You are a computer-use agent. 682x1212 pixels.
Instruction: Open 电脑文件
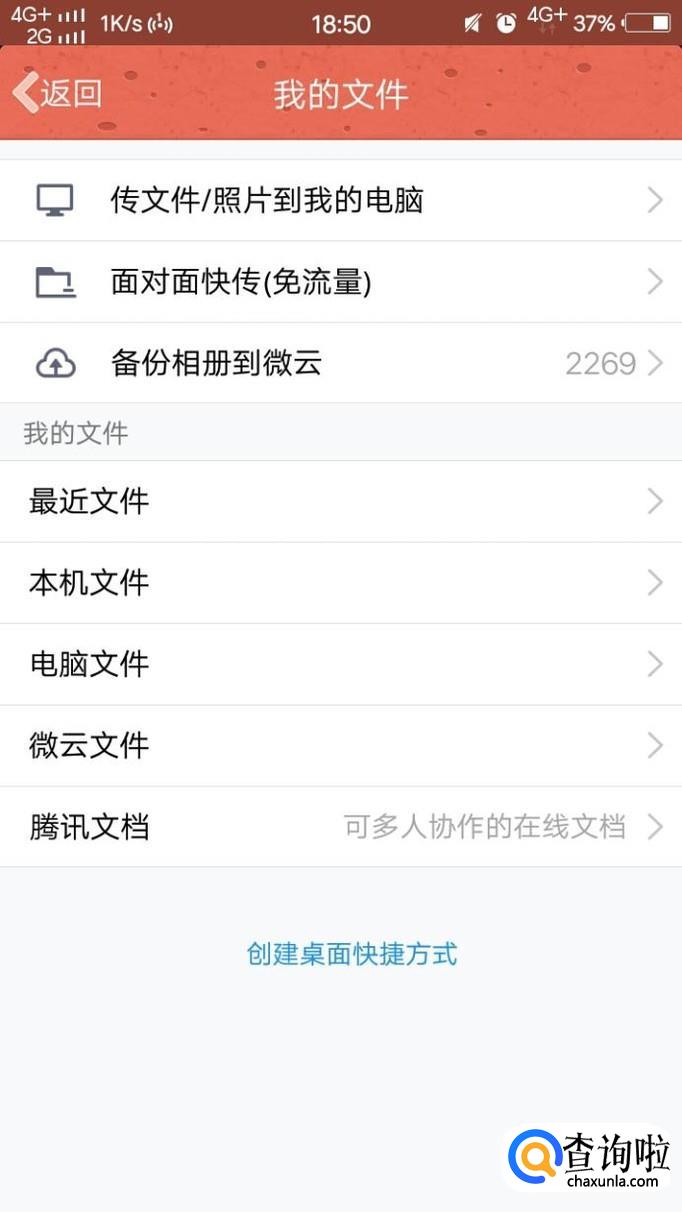[x=340, y=664]
